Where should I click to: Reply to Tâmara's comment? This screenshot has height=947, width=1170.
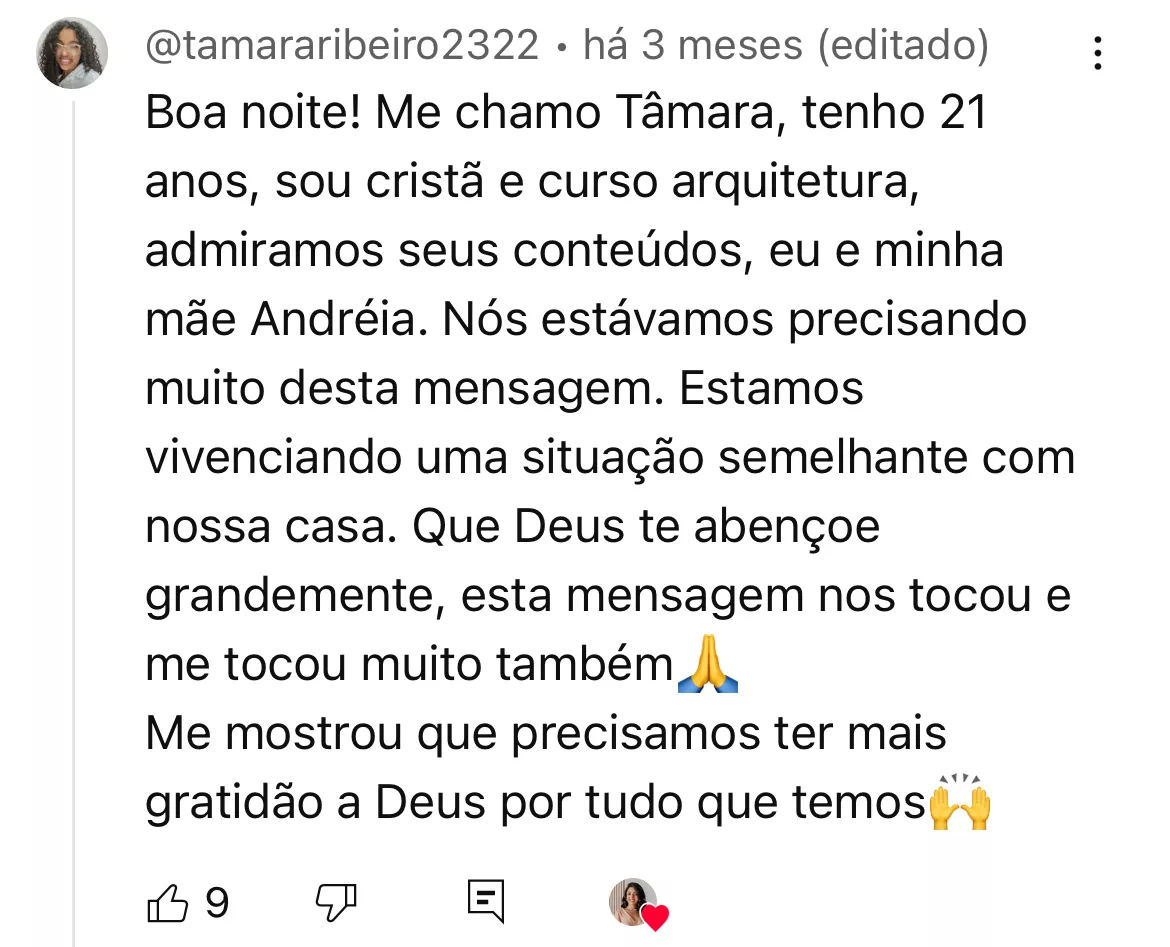(x=486, y=902)
